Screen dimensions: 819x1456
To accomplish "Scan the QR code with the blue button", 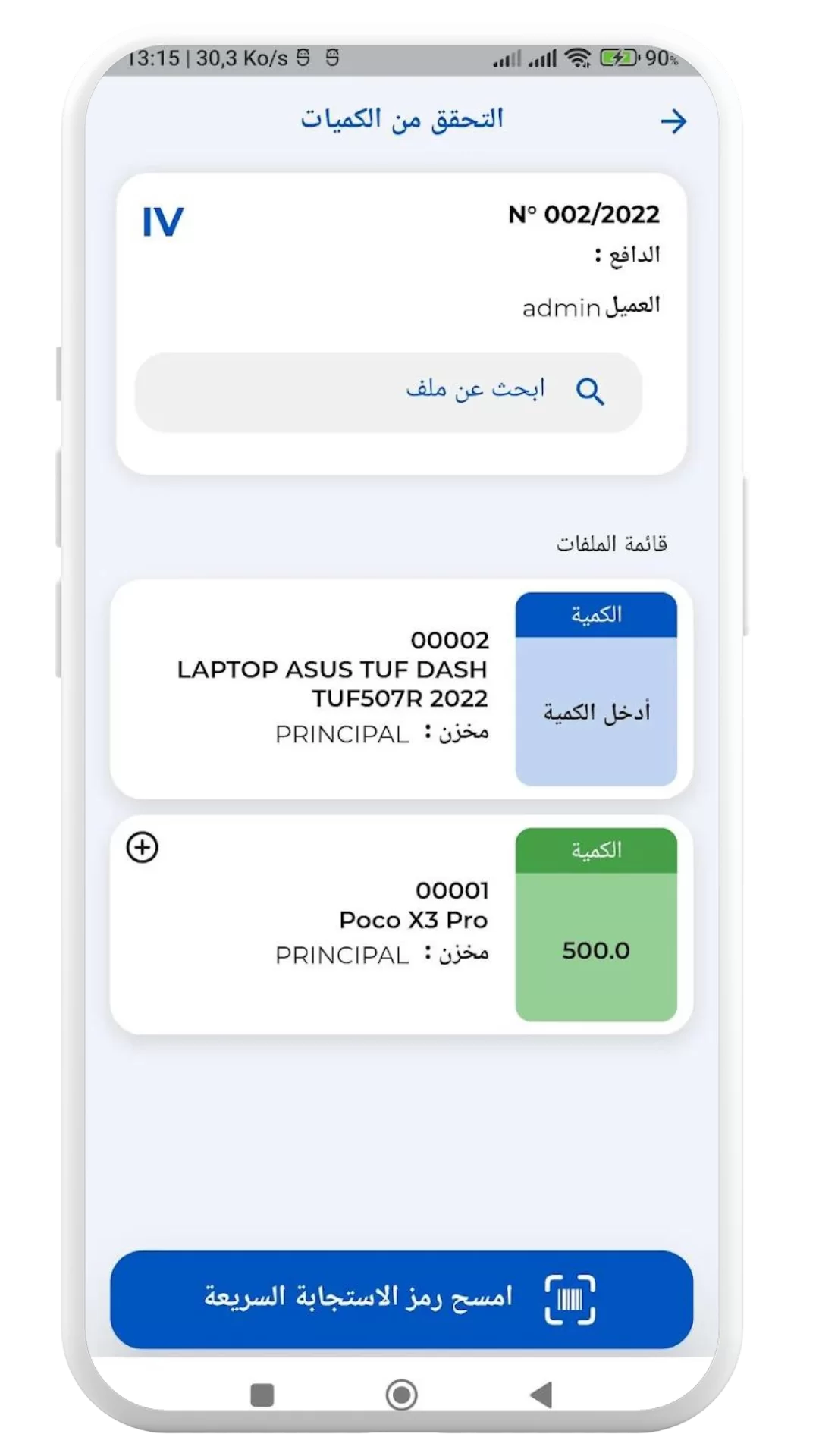I will pos(401,1299).
